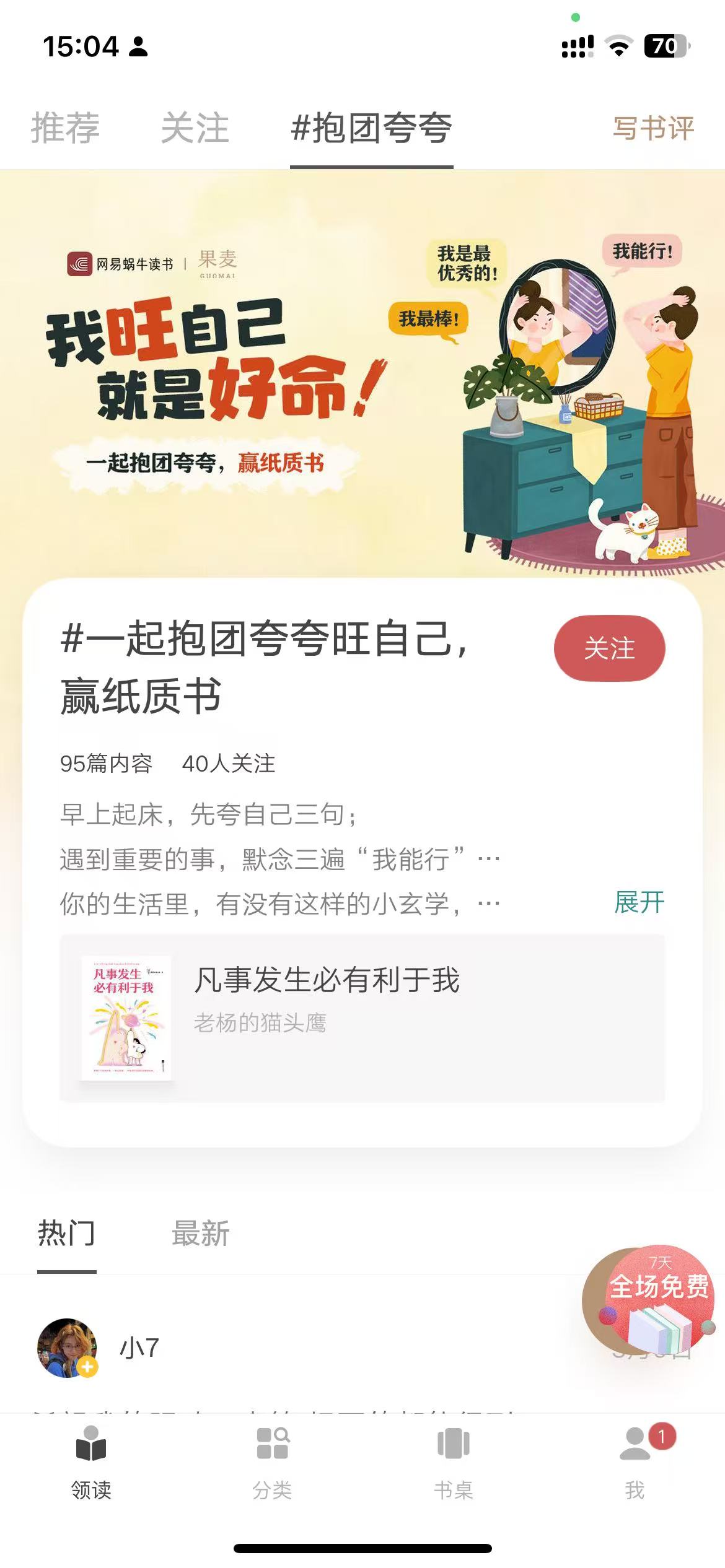Go to the 领读 bottom tab
The width and height of the screenshot is (725, 1568).
91,1463
